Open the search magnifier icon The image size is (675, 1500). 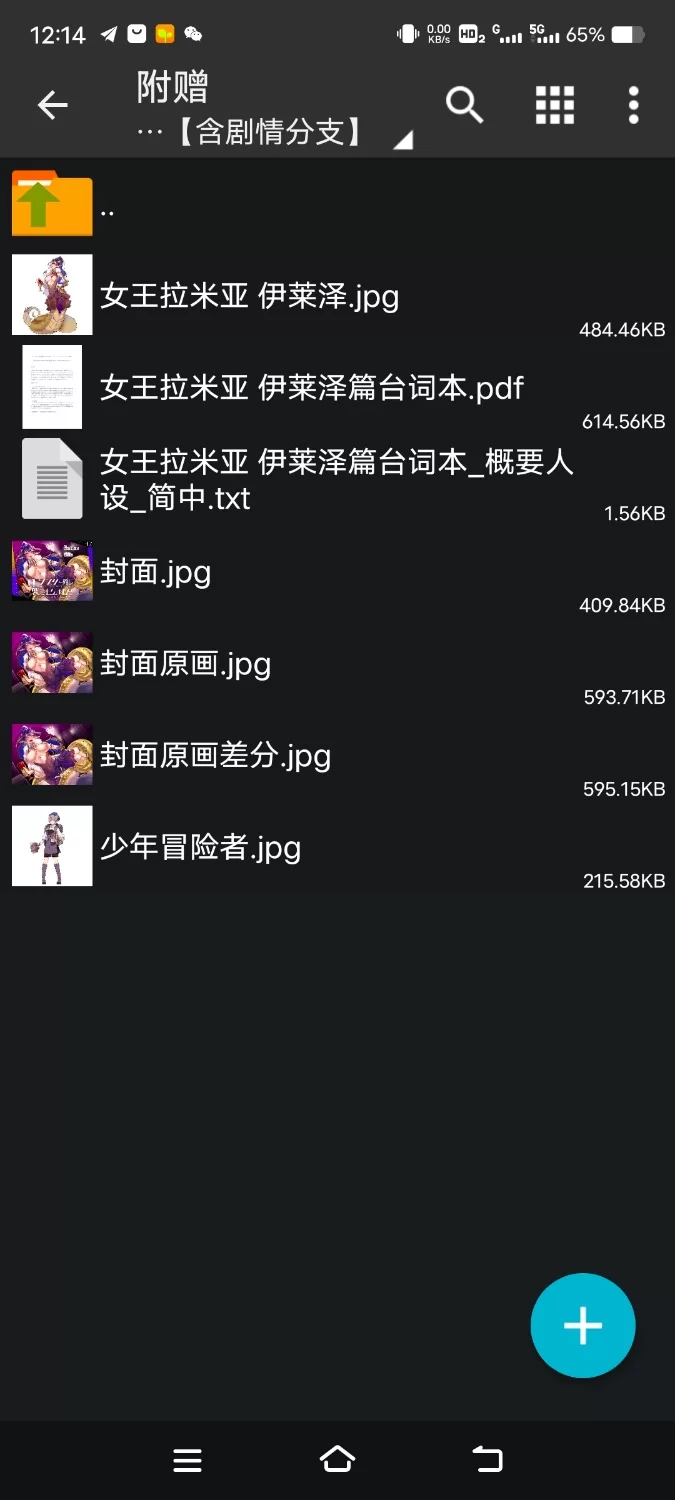(x=464, y=105)
